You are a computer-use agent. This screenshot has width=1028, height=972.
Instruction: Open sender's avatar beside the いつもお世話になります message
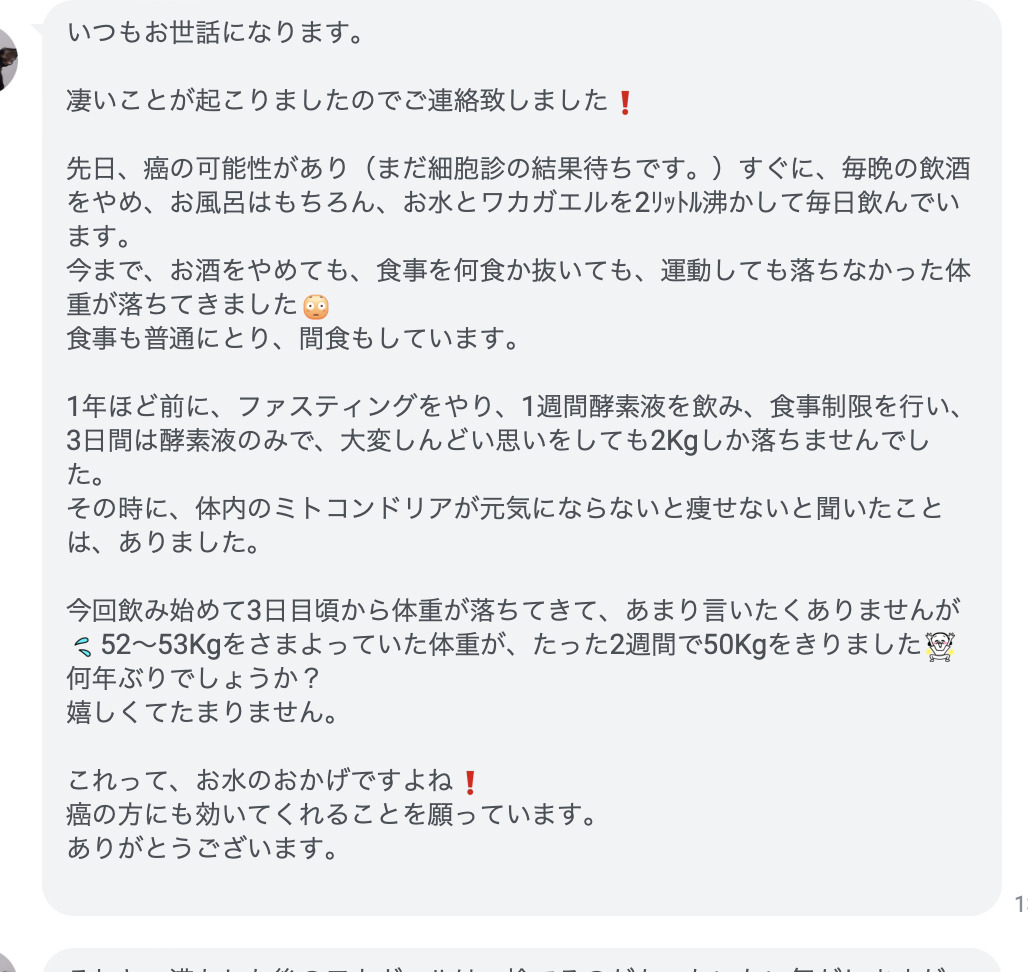tap(7, 60)
